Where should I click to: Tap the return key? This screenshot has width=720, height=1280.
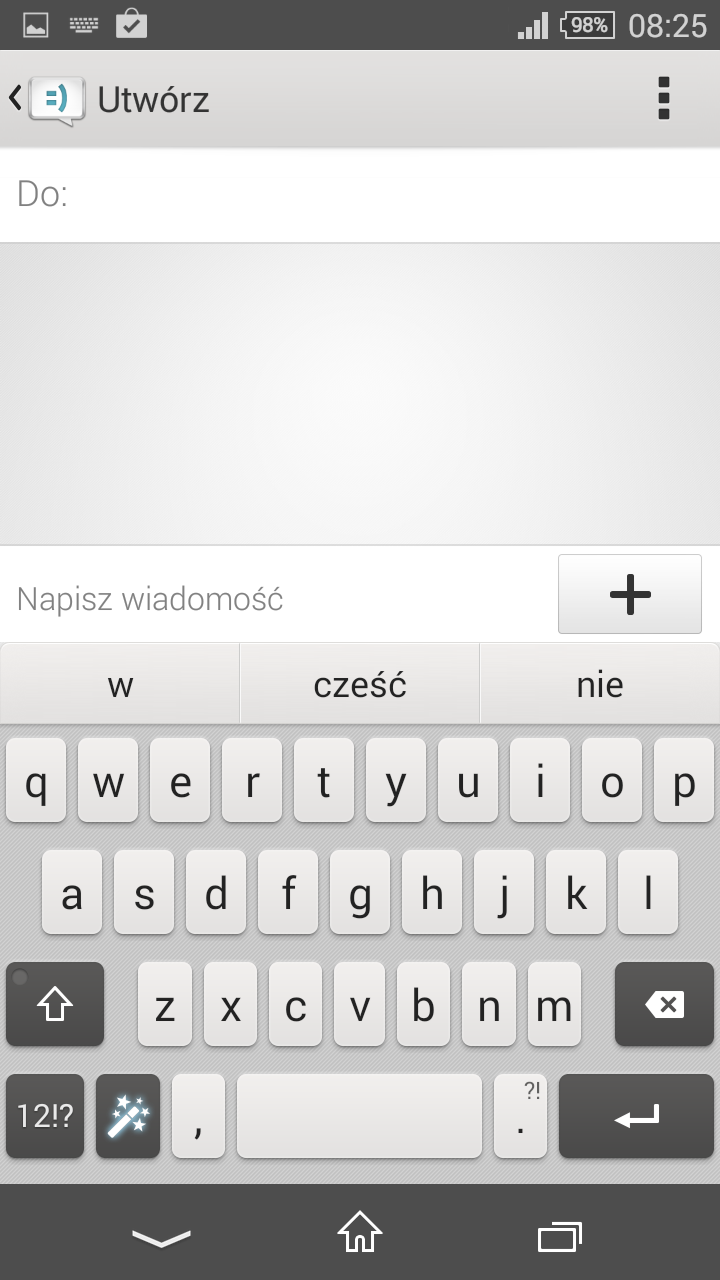pos(636,1116)
